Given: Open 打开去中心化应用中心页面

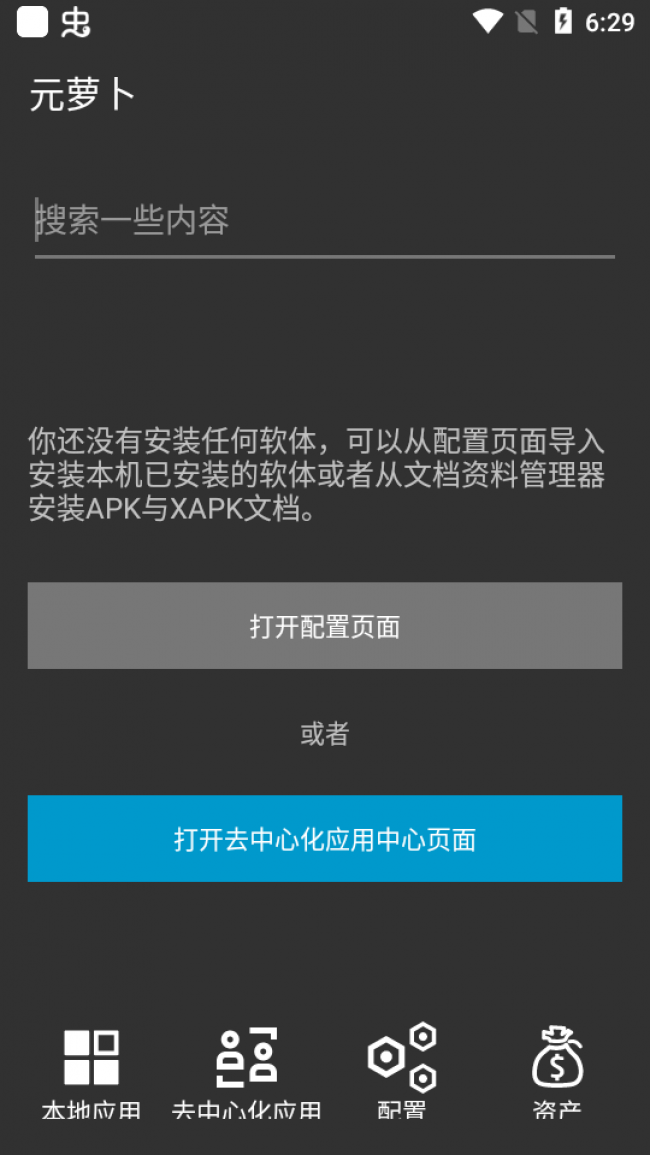Looking at the screenshot, I should 324,838.
